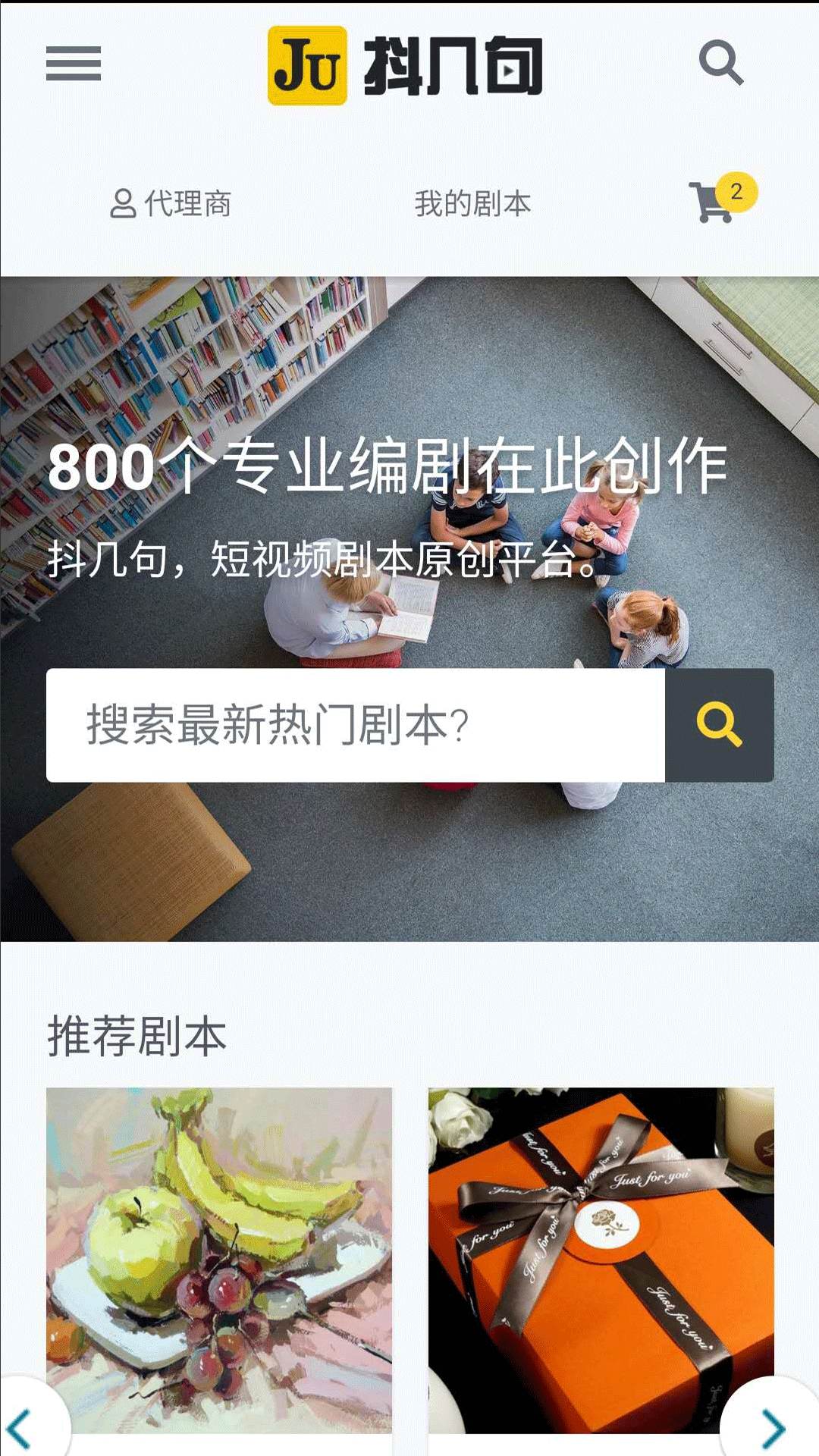Switch to the 我的剧本 tab
The image size is (819, 1456).
[474, 201]
